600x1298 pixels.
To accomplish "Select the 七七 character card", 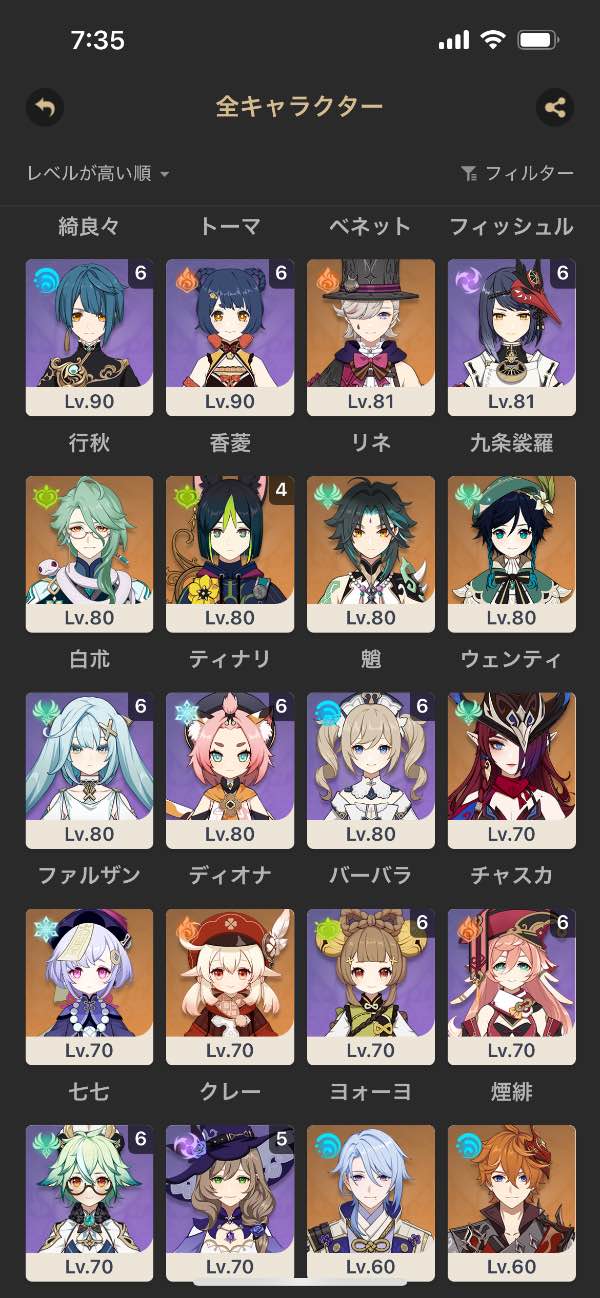I will [x=89, y=986].
